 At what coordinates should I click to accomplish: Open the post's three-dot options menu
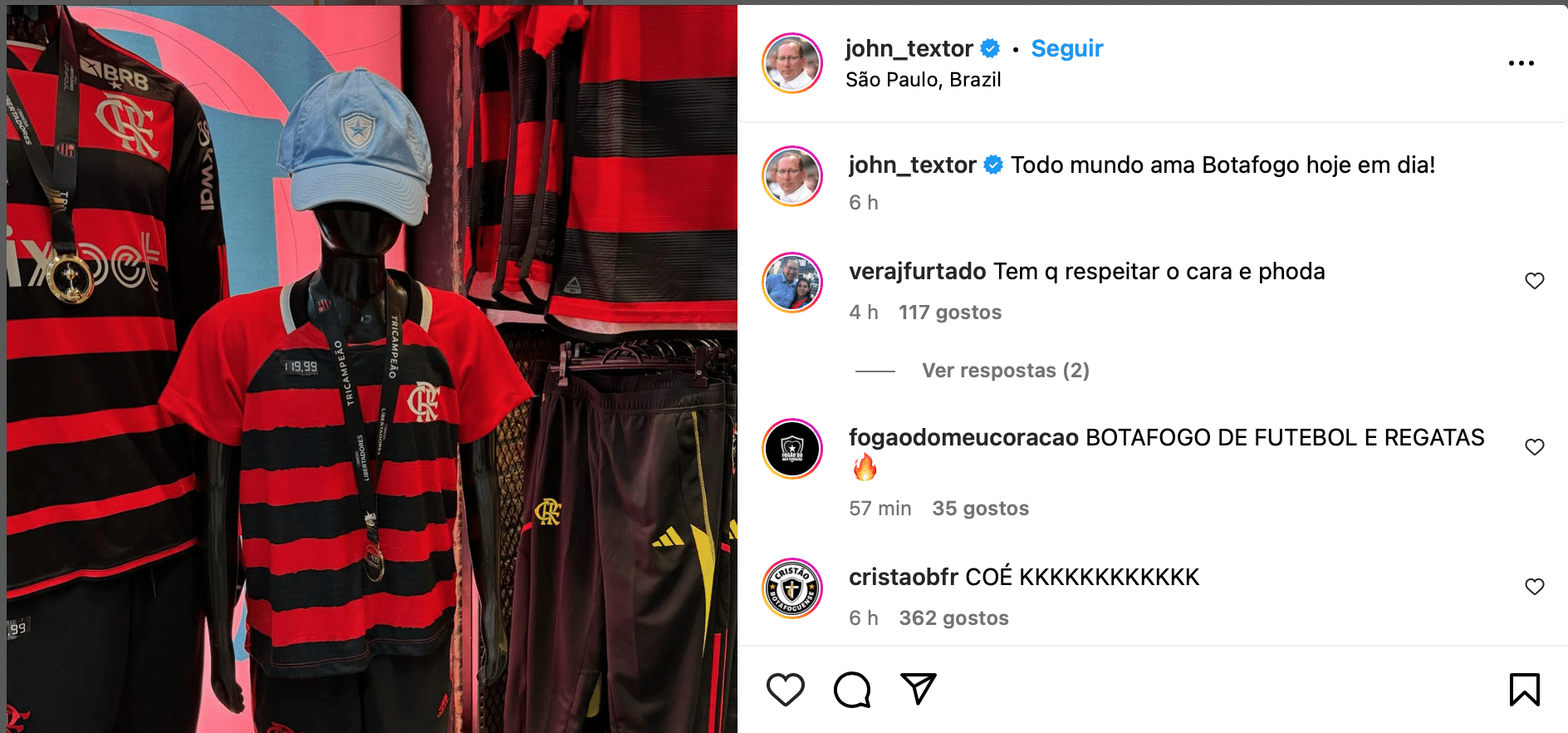click(1521, 63)
